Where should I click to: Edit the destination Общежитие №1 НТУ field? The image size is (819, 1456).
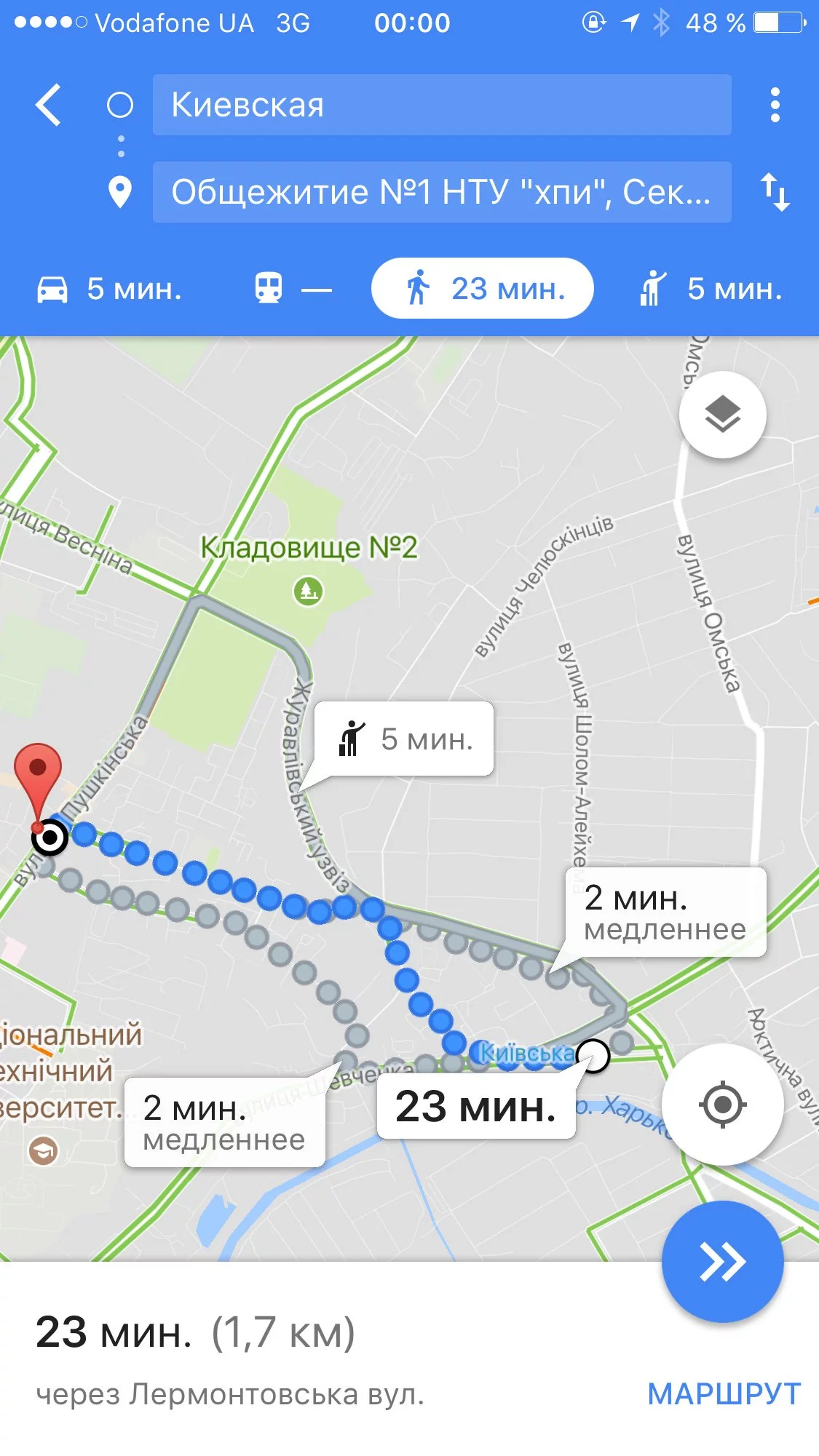[x=441, y=193]
